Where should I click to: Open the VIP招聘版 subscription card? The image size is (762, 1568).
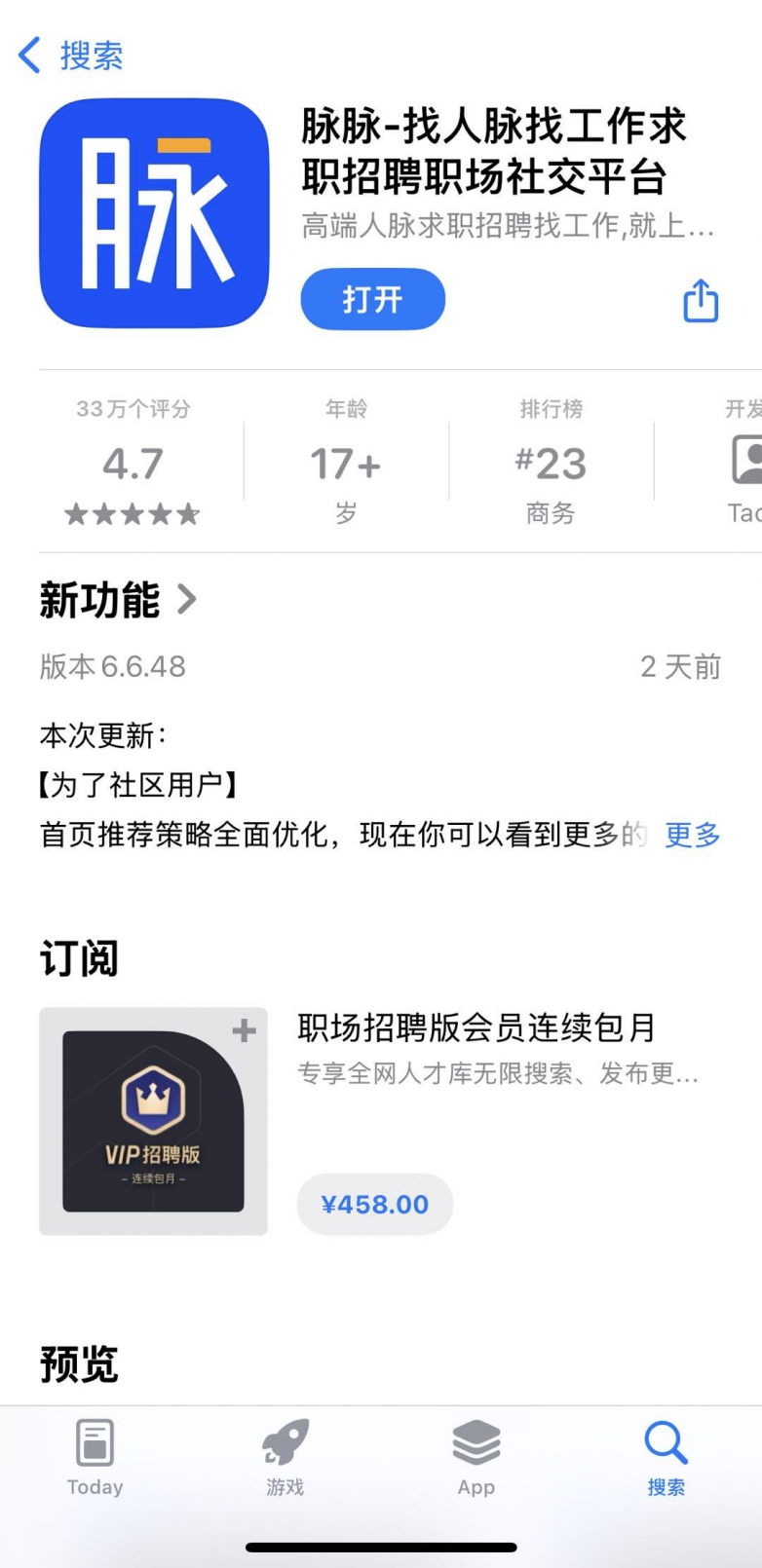coord(153,1121)
